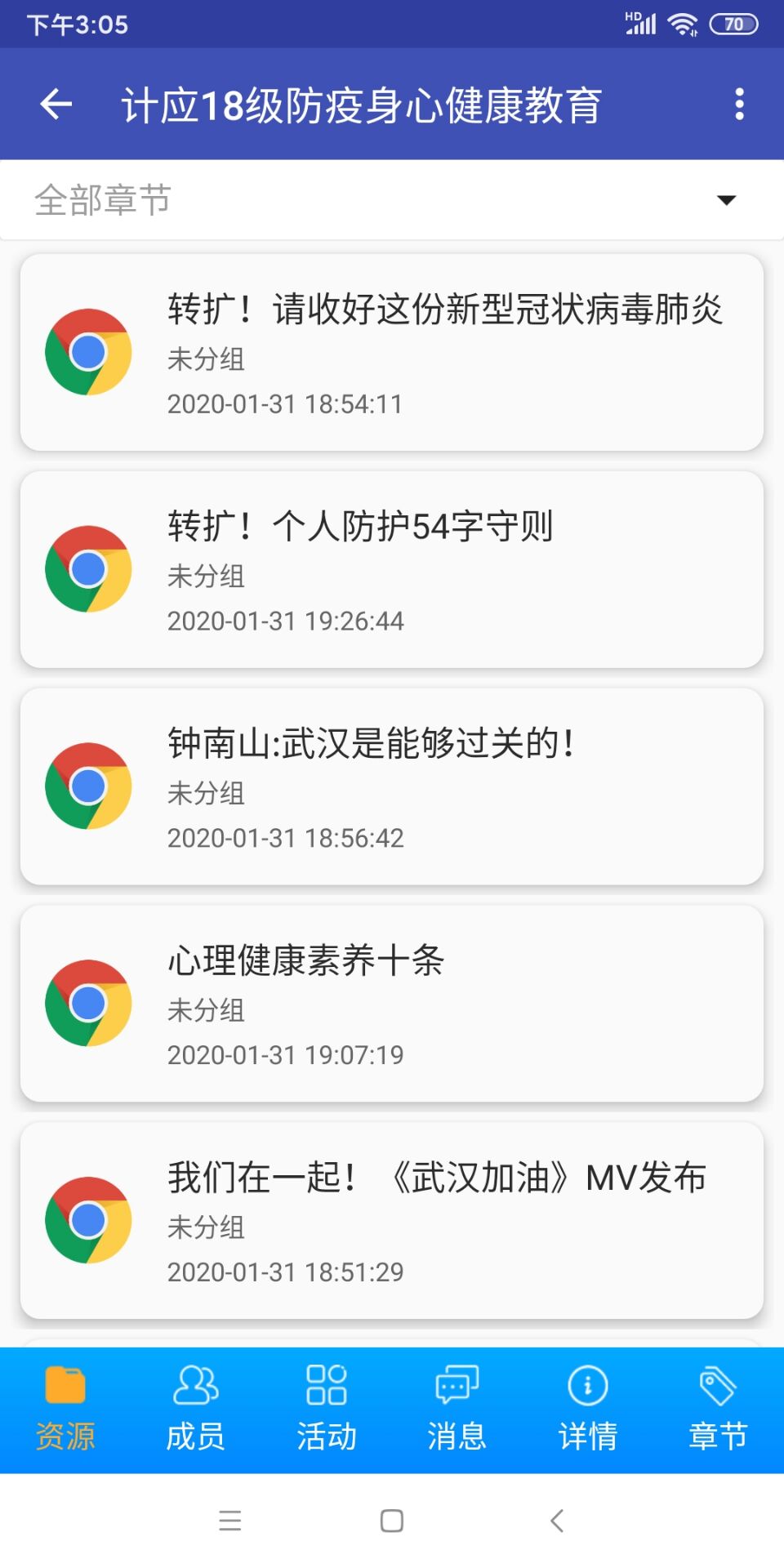
Task: Open 我们在一起！《武汉加油》MV发布 resource
Action: (x=392, y=1221)
